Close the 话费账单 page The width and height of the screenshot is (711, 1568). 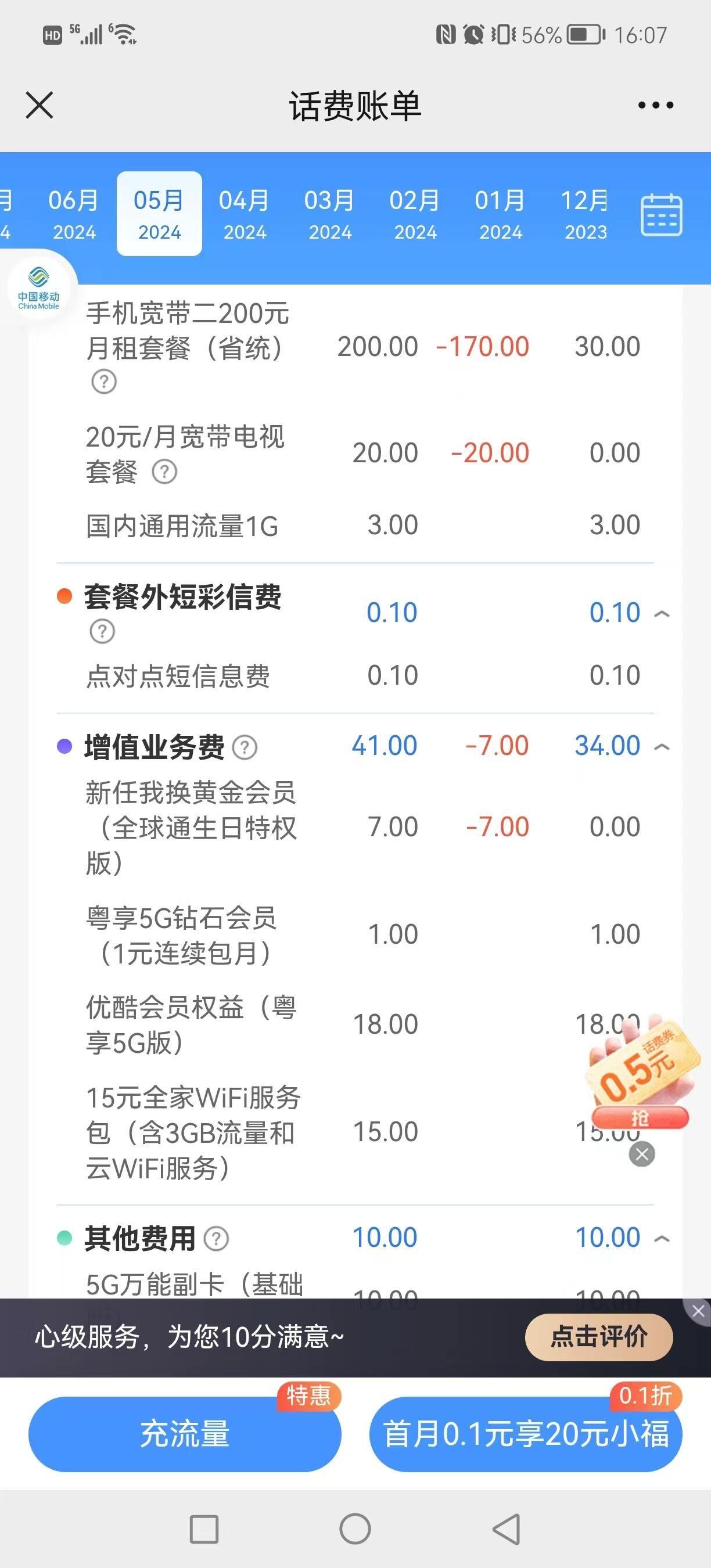(39, 105)
